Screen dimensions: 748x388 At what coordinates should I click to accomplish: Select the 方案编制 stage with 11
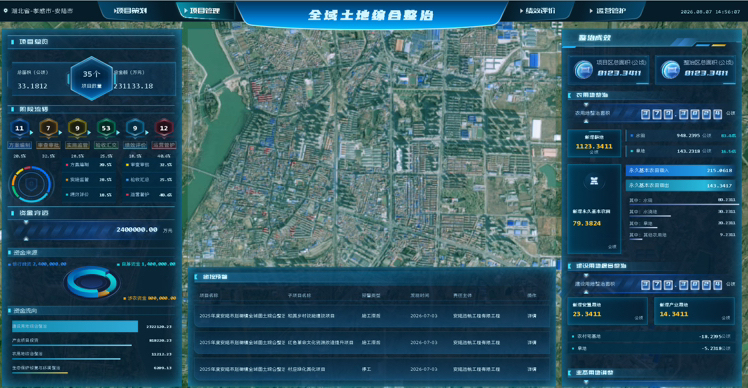[20, 134]
